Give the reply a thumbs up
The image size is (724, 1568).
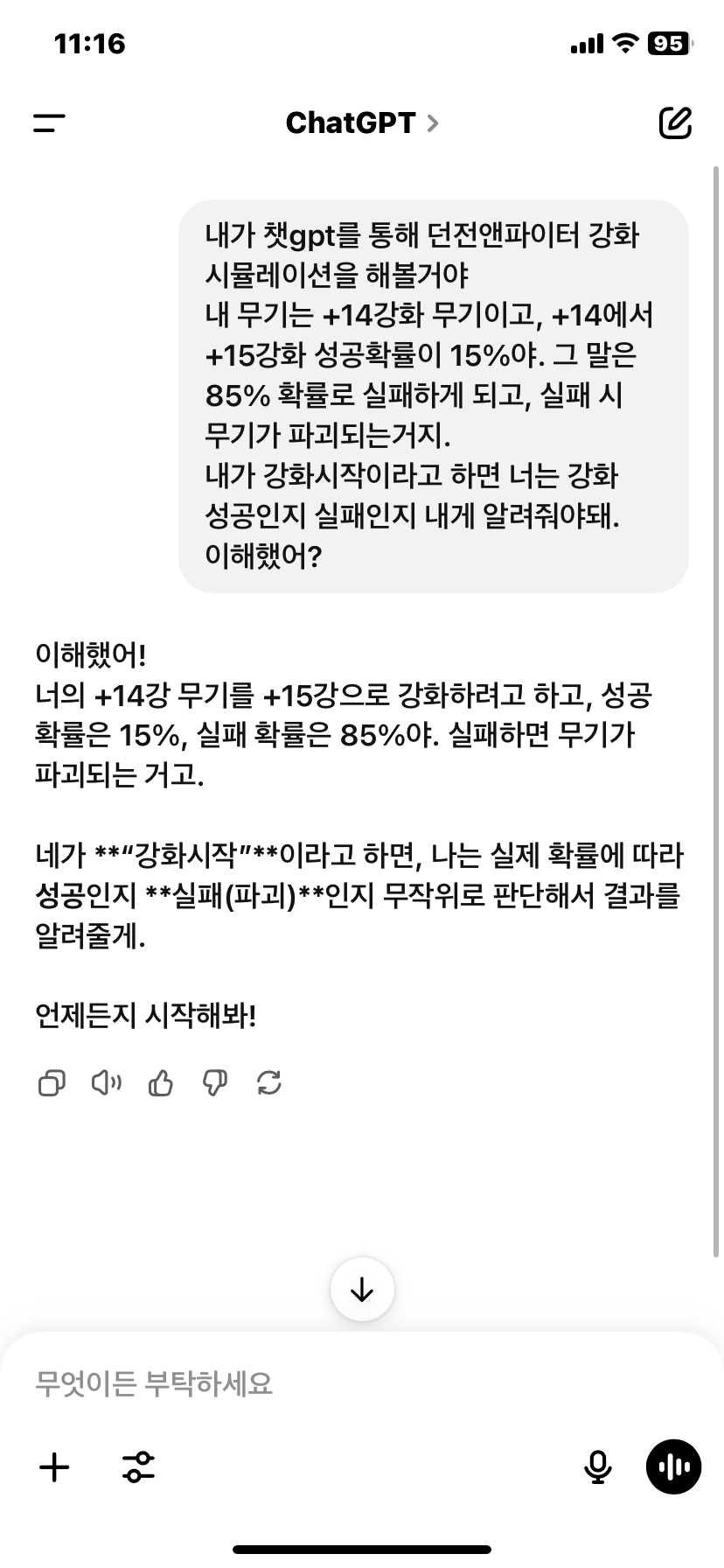click(161, 1083)
